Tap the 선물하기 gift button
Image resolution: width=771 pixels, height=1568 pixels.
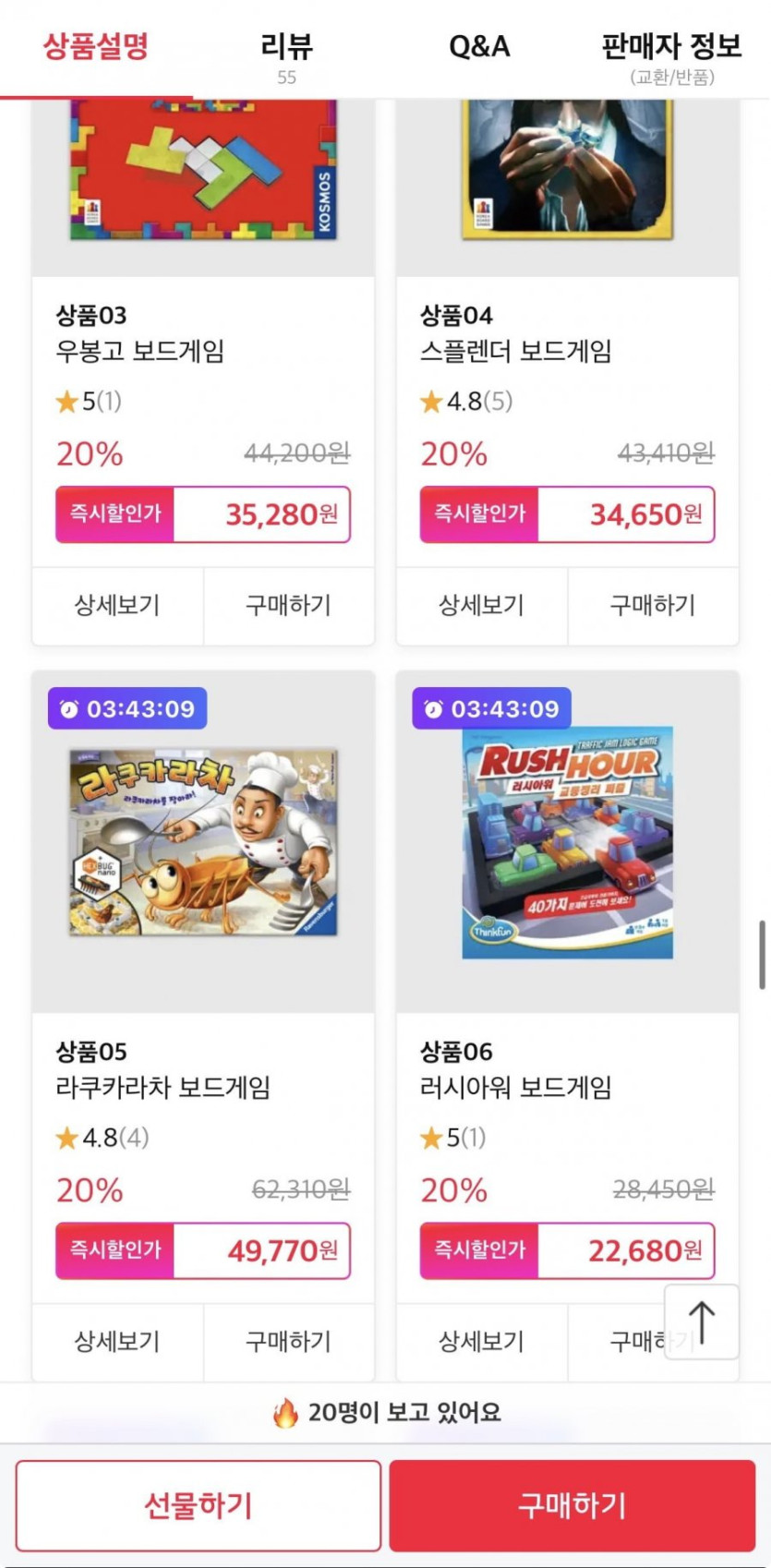point(199,1505)
